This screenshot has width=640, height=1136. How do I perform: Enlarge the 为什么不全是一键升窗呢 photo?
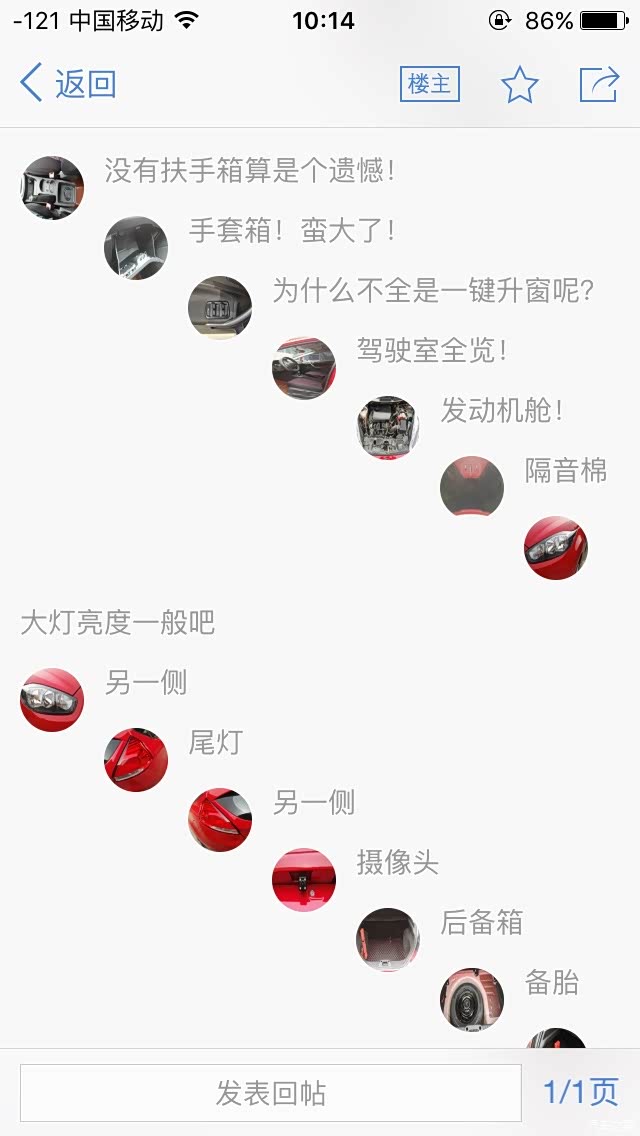point(220,307)
